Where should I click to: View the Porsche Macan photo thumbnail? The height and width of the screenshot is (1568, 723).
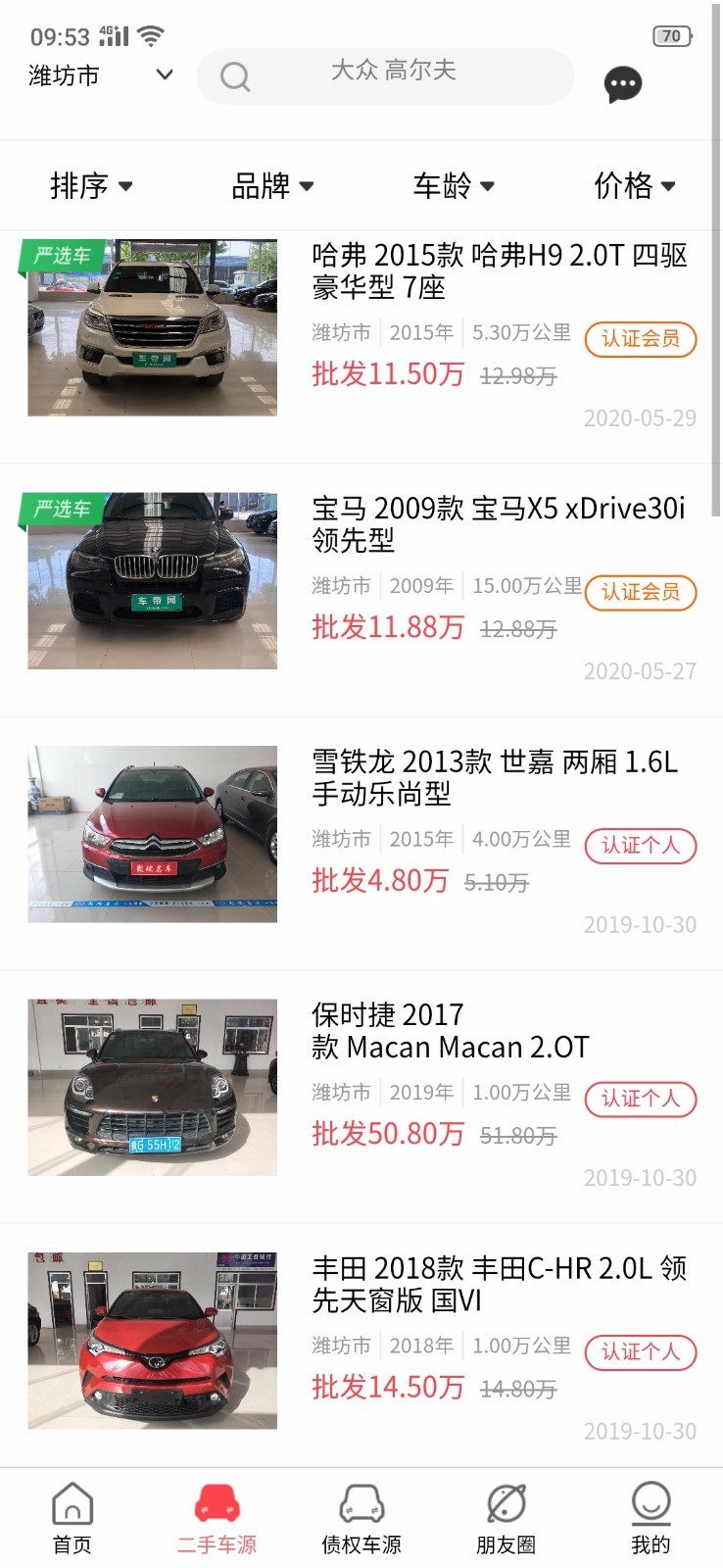pyautogui.click(x=151, y=1088)
